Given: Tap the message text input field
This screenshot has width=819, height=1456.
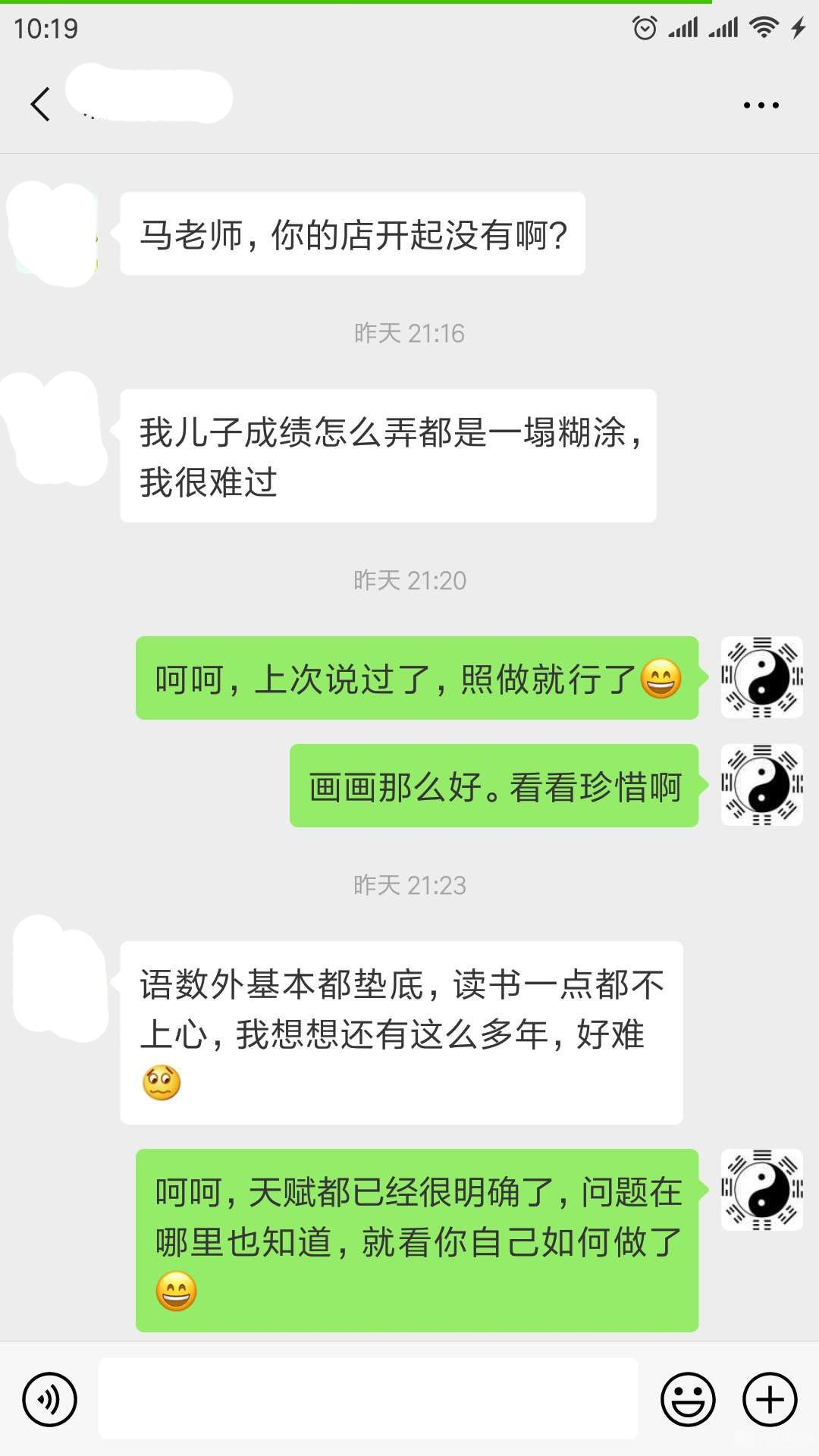Looking at the screenshot, I should click(x=368, y=1399).
